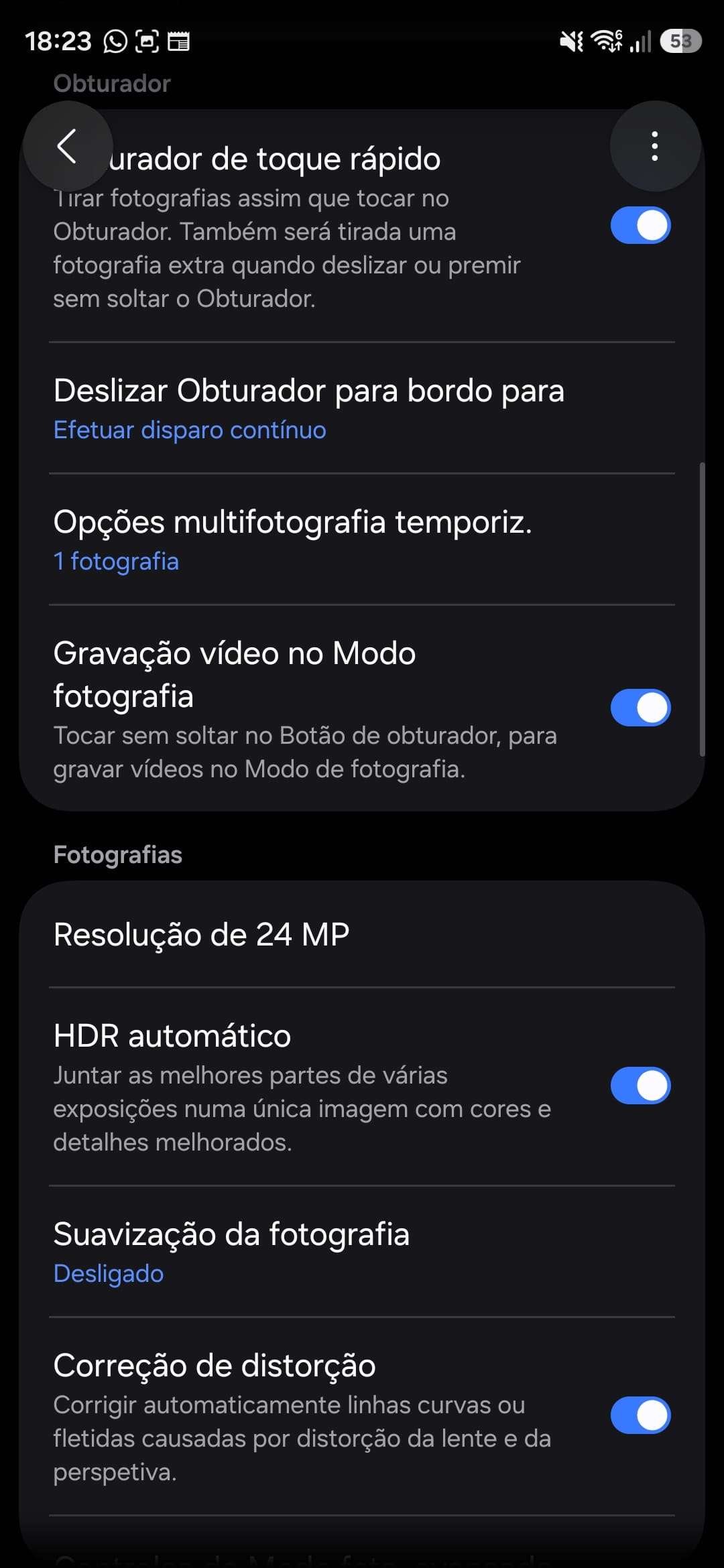The width and height of the screenshot is (724, 1568).
Task: Switch off HDR automático
Action: pos(640,1086)
